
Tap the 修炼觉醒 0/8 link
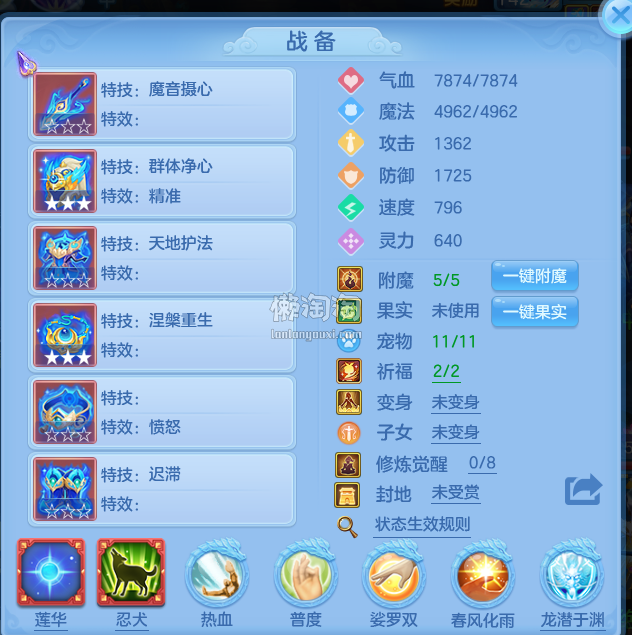tap(482, 464)
